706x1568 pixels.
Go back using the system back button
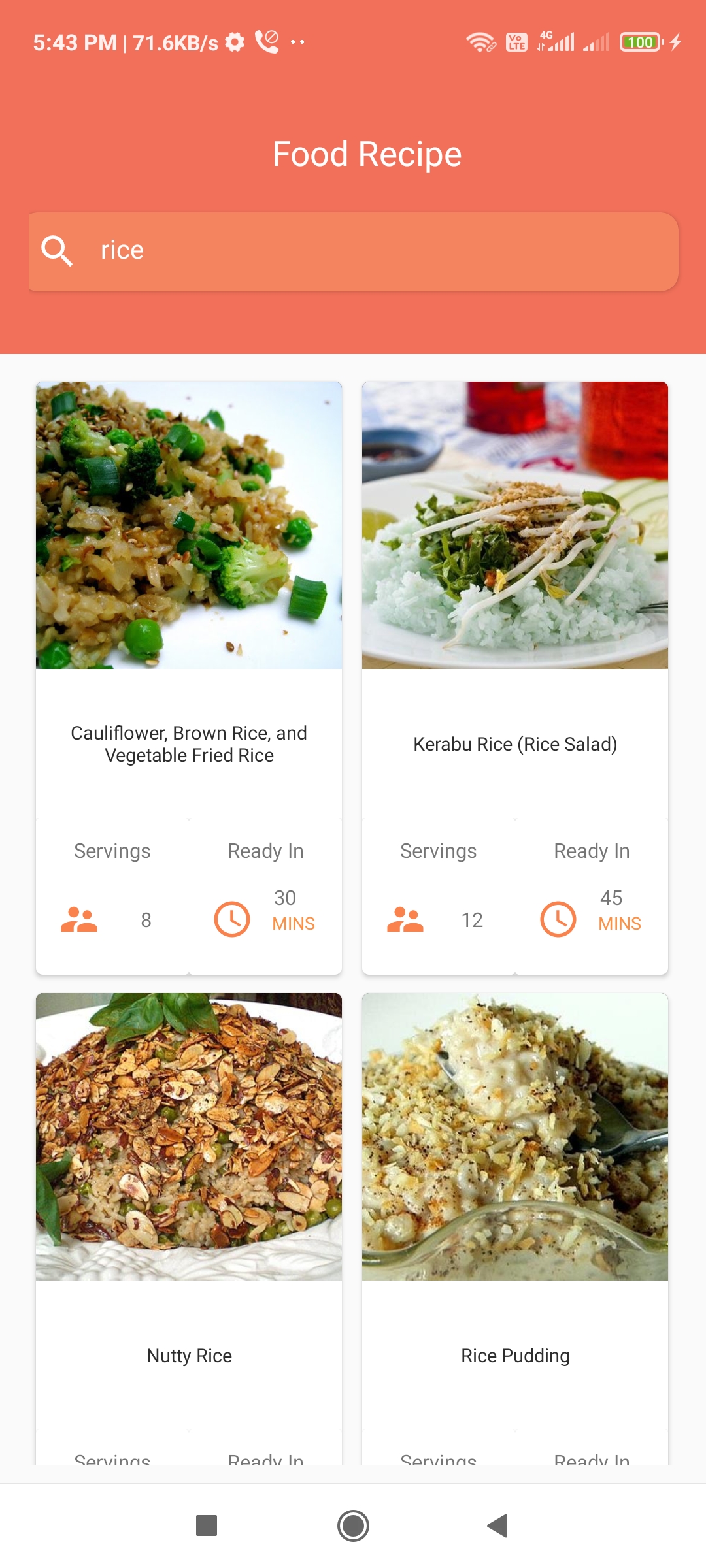(x=498, y=1526)
